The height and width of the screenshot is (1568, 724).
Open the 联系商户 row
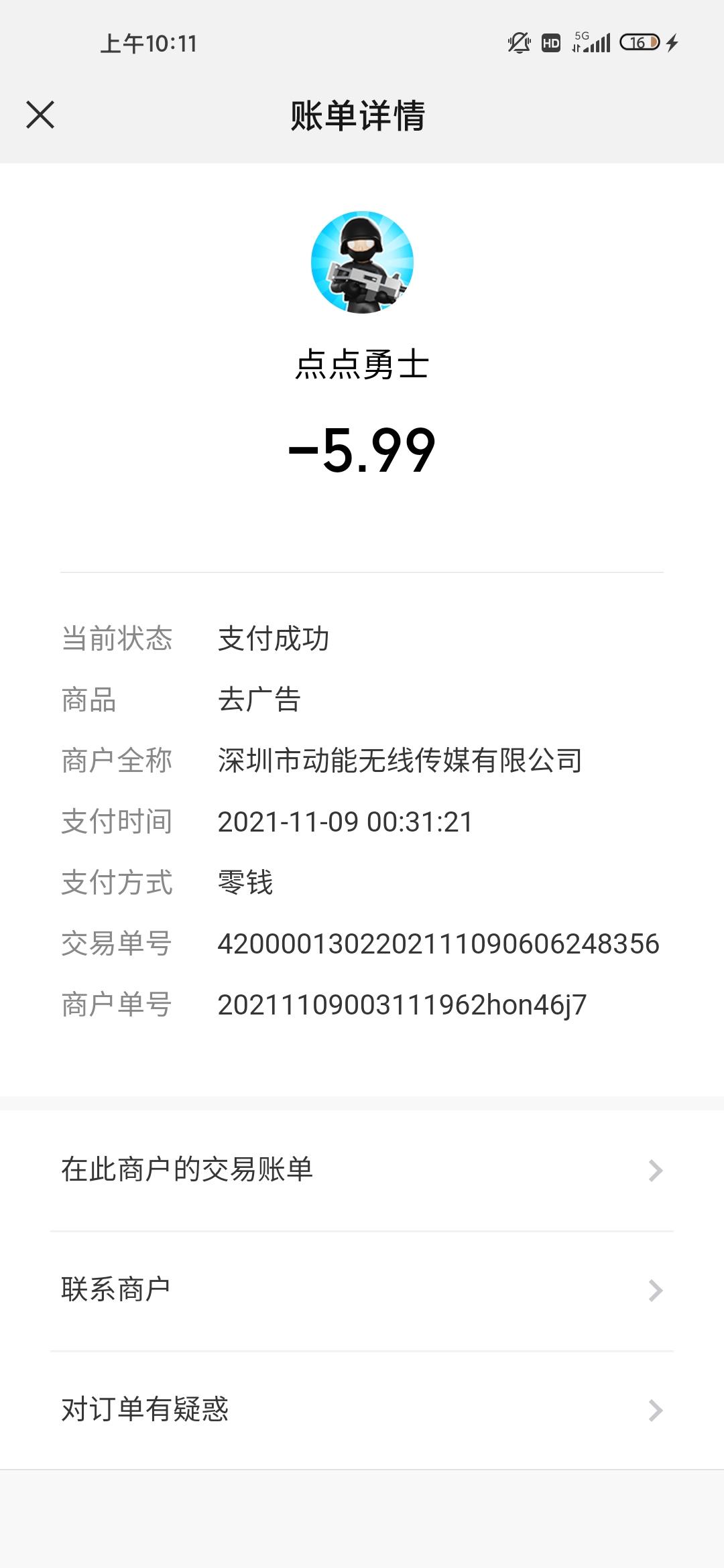[362, 1291]
